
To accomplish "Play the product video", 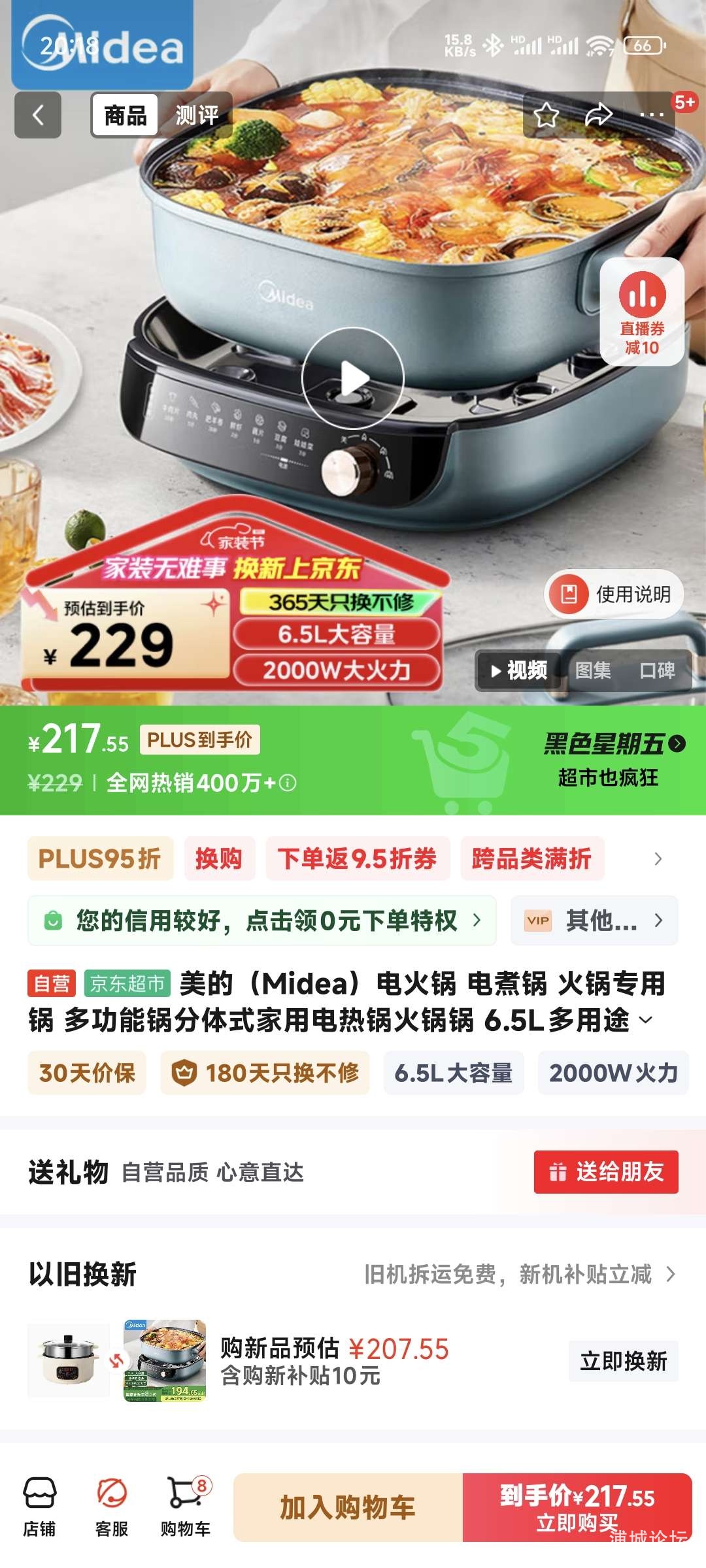I will pyautogui.click(x=353, y=378).
